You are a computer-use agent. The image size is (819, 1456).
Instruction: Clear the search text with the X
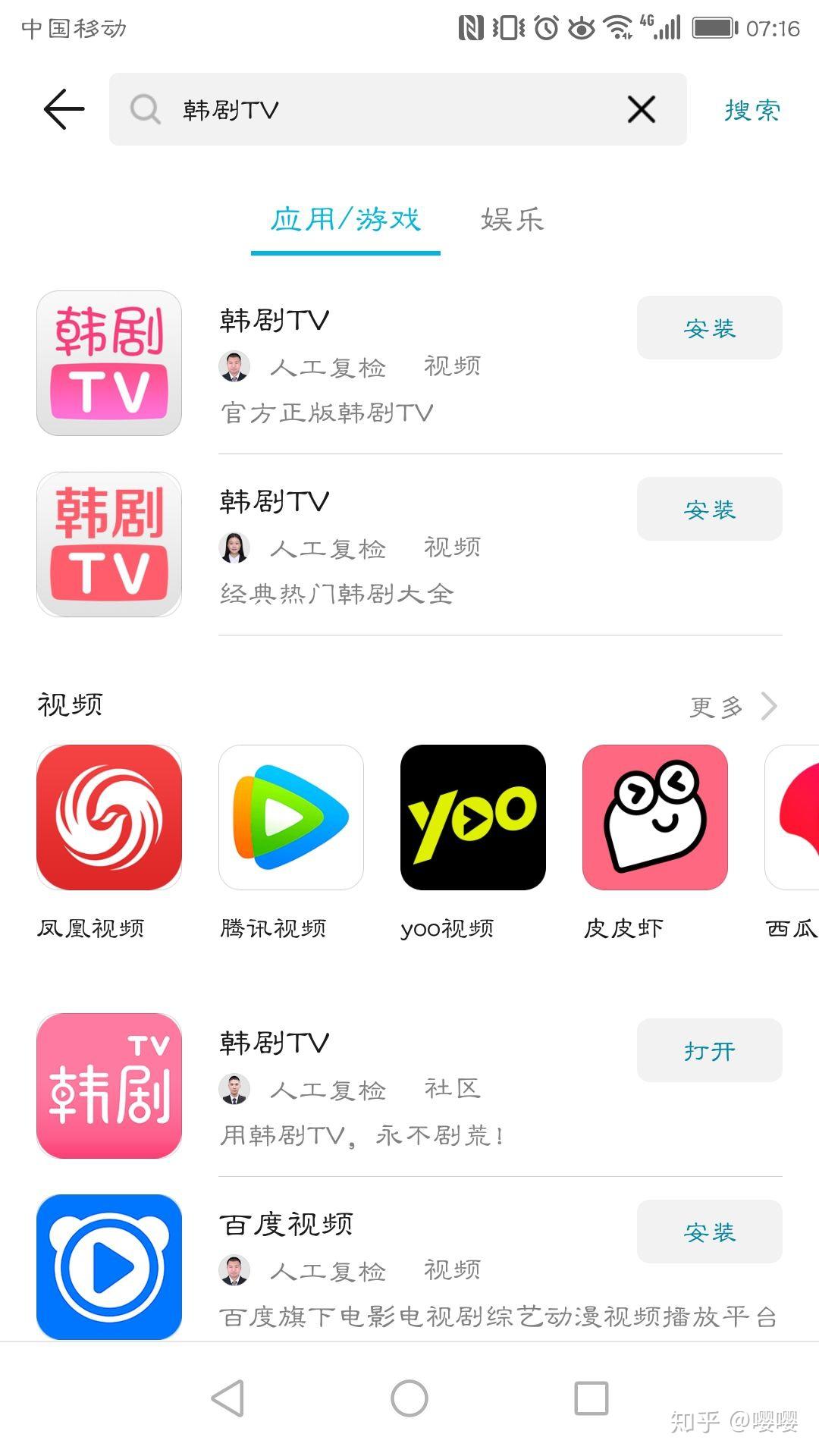pyautogui.click(x=641, y=110)
